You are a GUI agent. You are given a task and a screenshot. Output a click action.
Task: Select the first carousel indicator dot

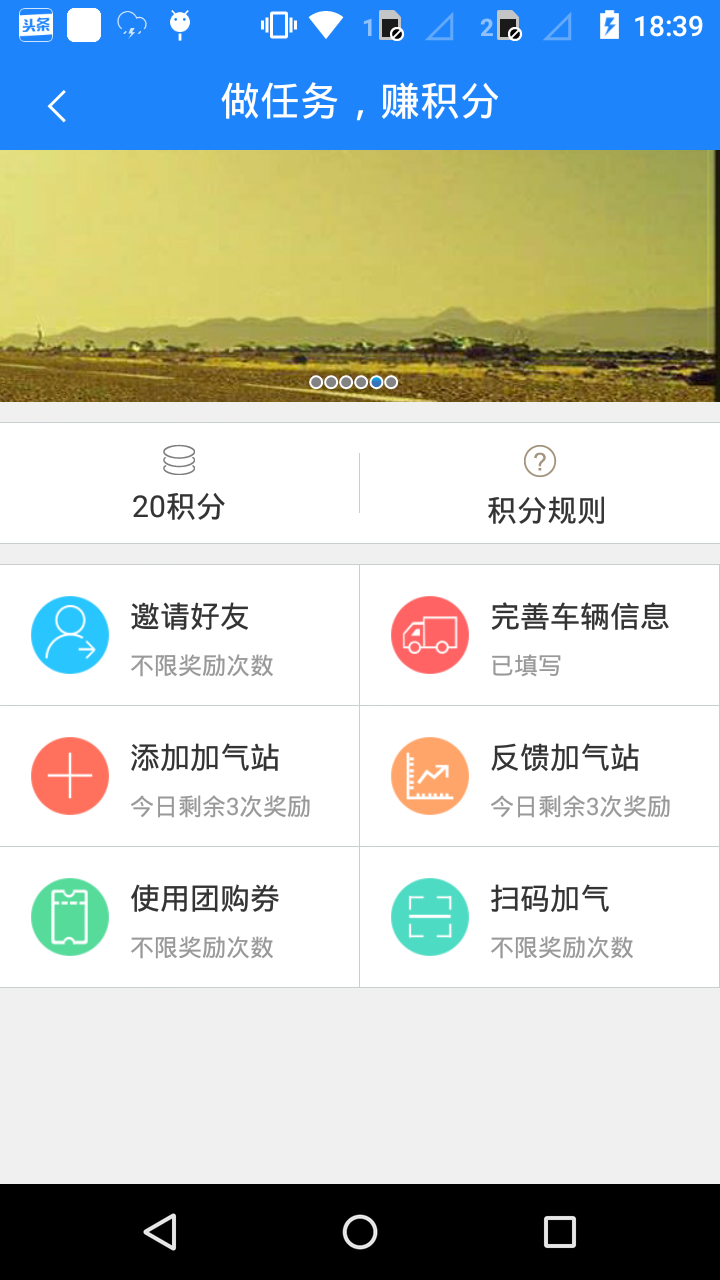click(316, 382)
